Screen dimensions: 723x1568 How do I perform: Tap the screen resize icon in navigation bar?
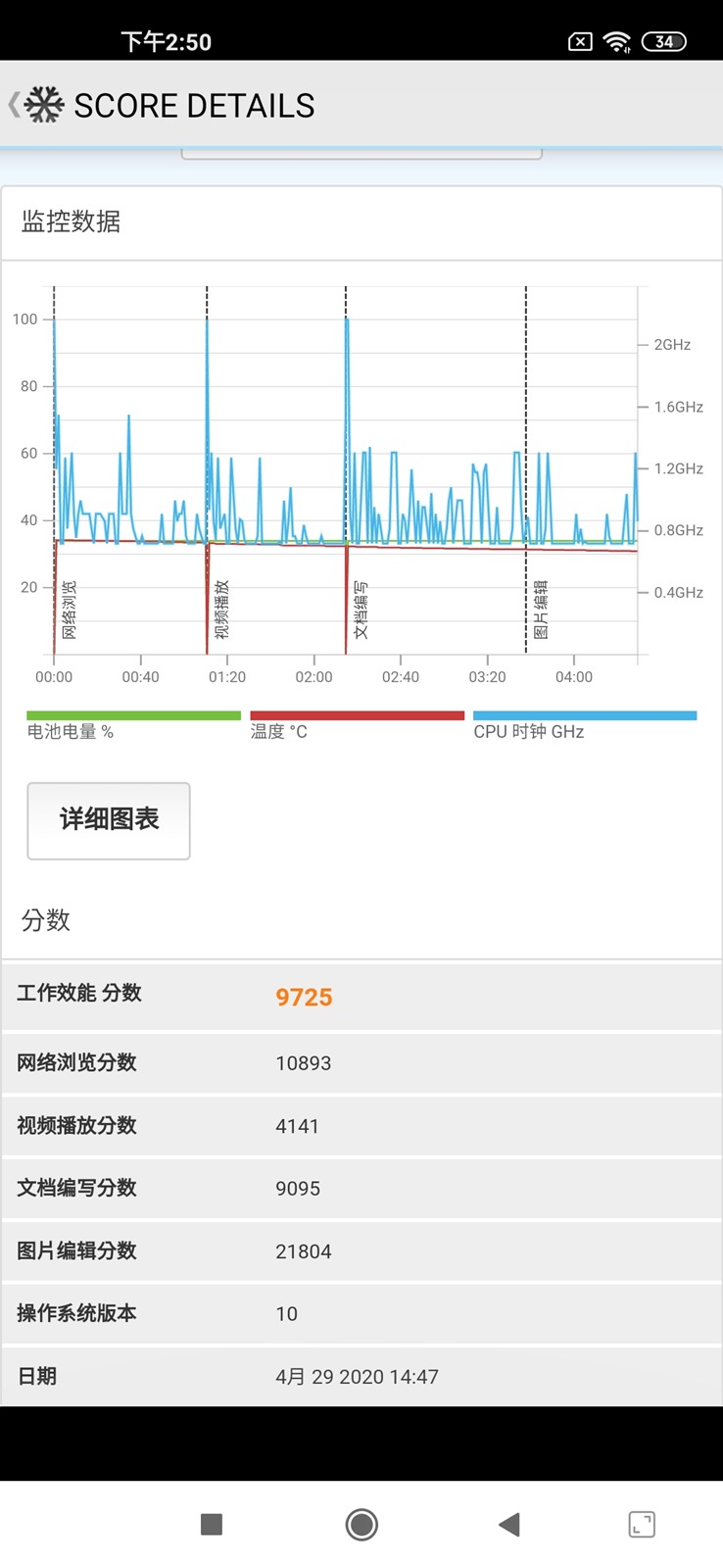[x=642, y=1524]
